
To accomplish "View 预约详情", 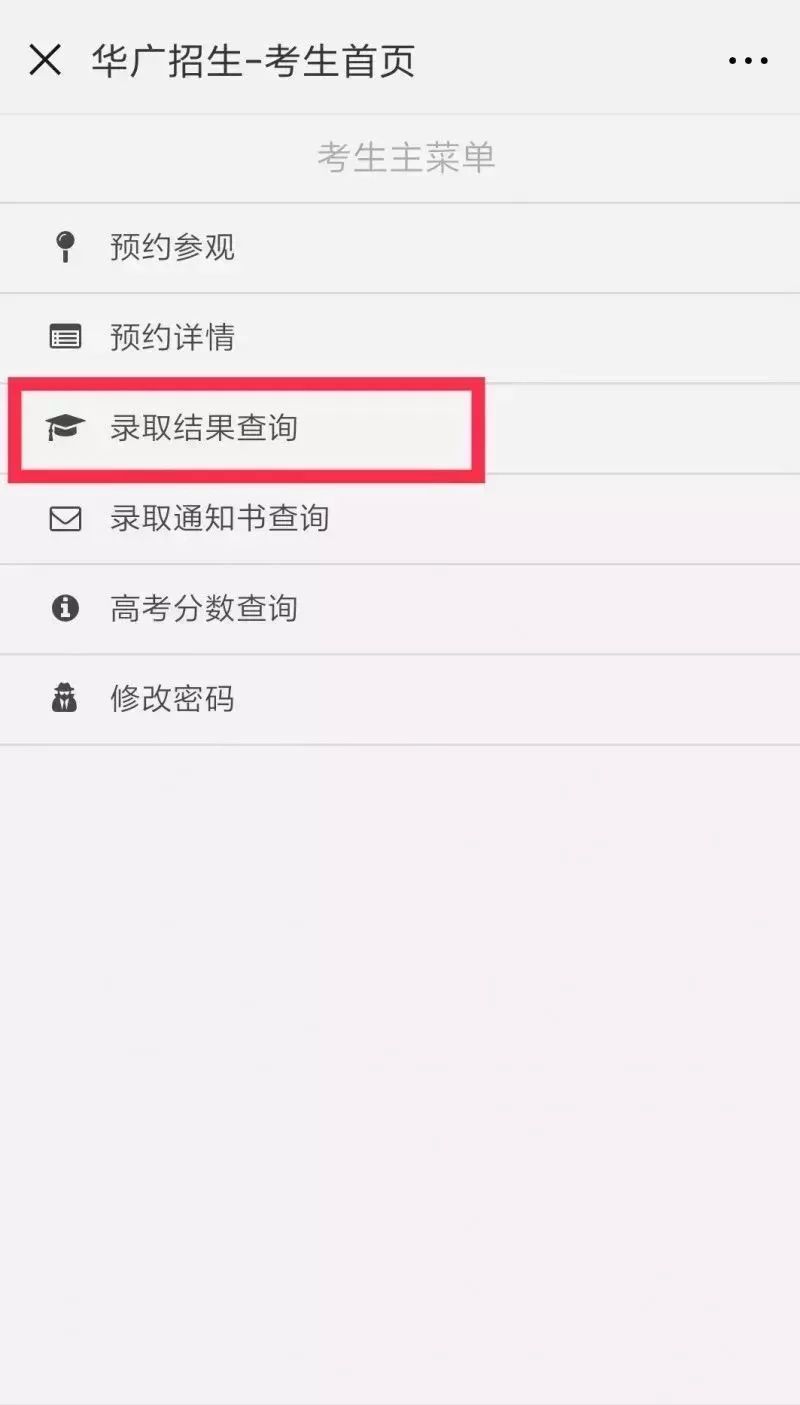I will click(x=172, y=337).
